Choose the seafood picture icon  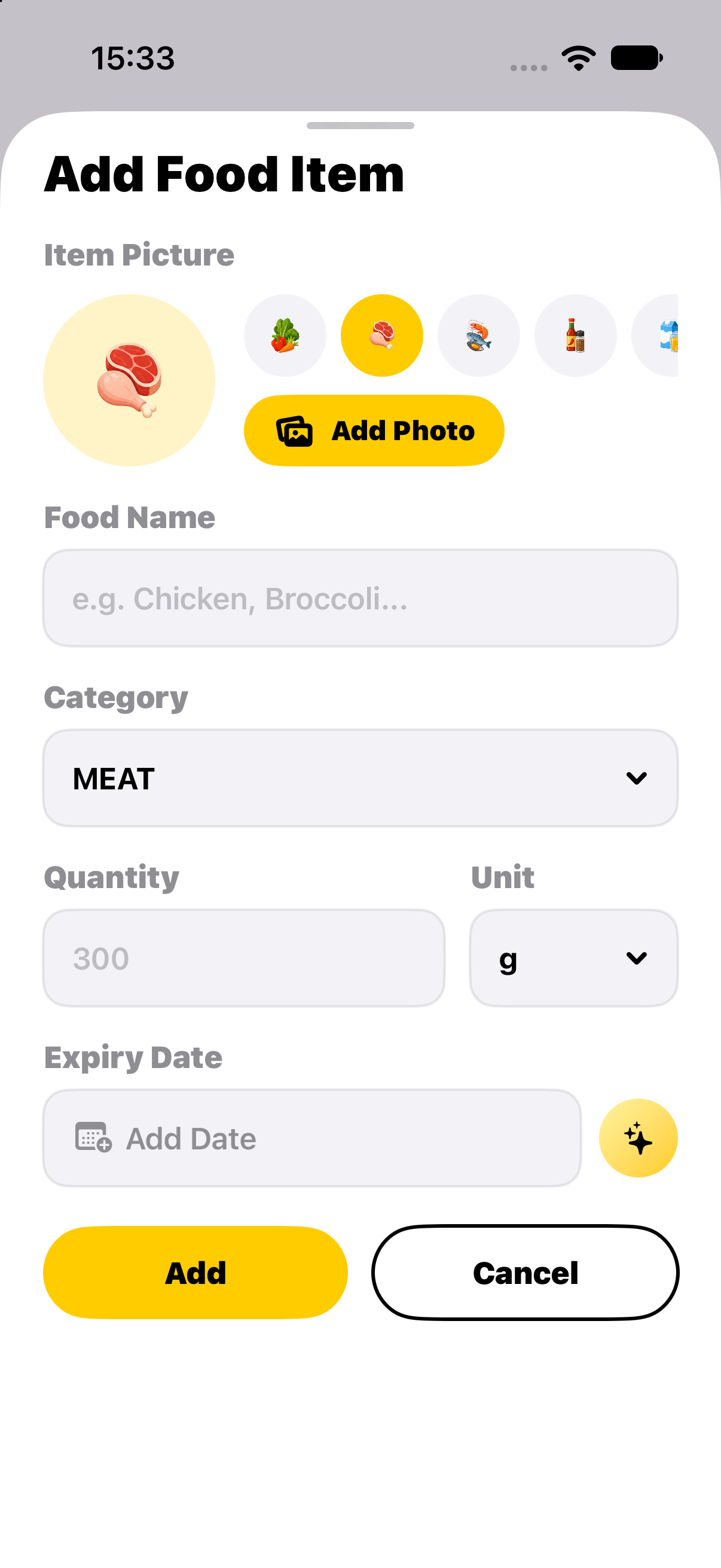[x=478, y=335]
